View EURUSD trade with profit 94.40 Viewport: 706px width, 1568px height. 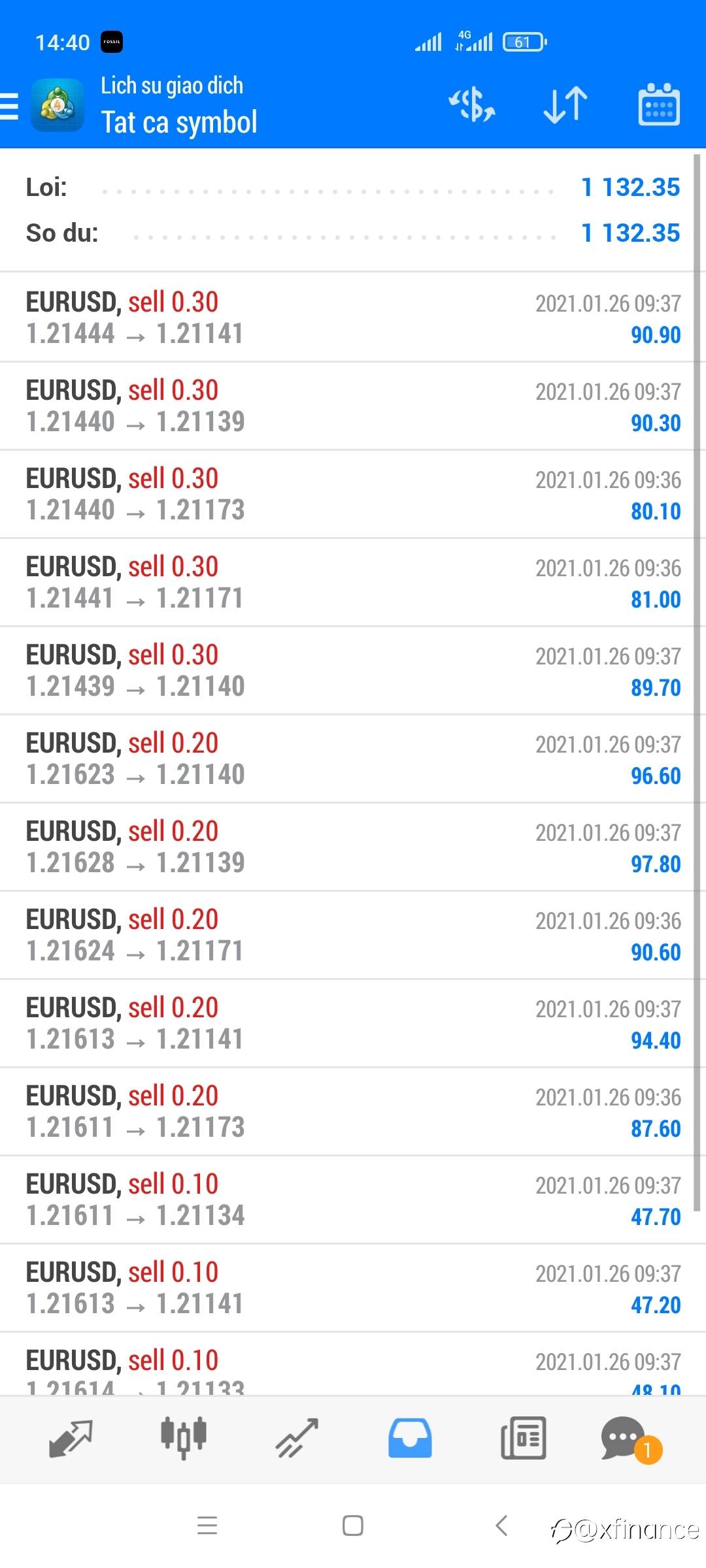point(353,1023)
